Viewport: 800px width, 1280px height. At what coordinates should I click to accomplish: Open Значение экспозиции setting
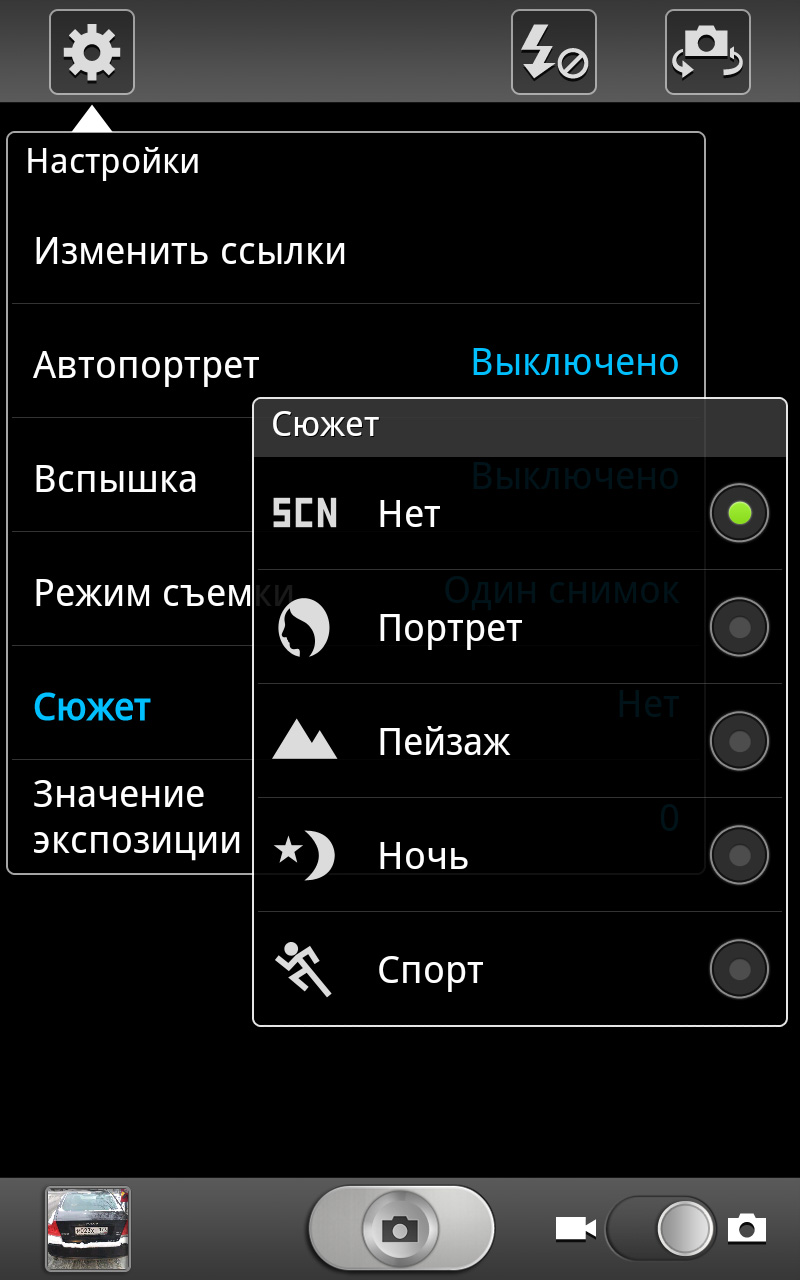(x=120, y=817)
